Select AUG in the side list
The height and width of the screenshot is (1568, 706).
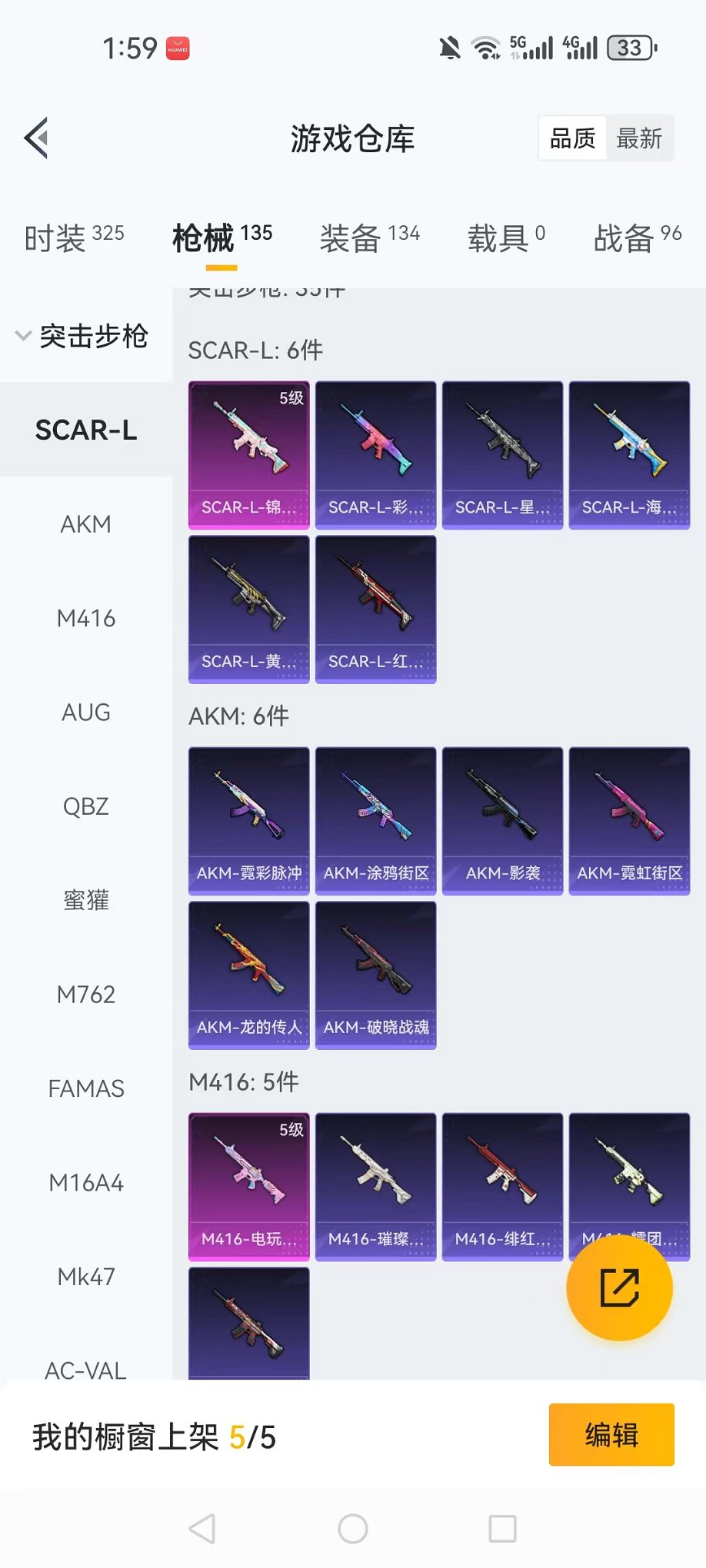(x=86, y=713)
